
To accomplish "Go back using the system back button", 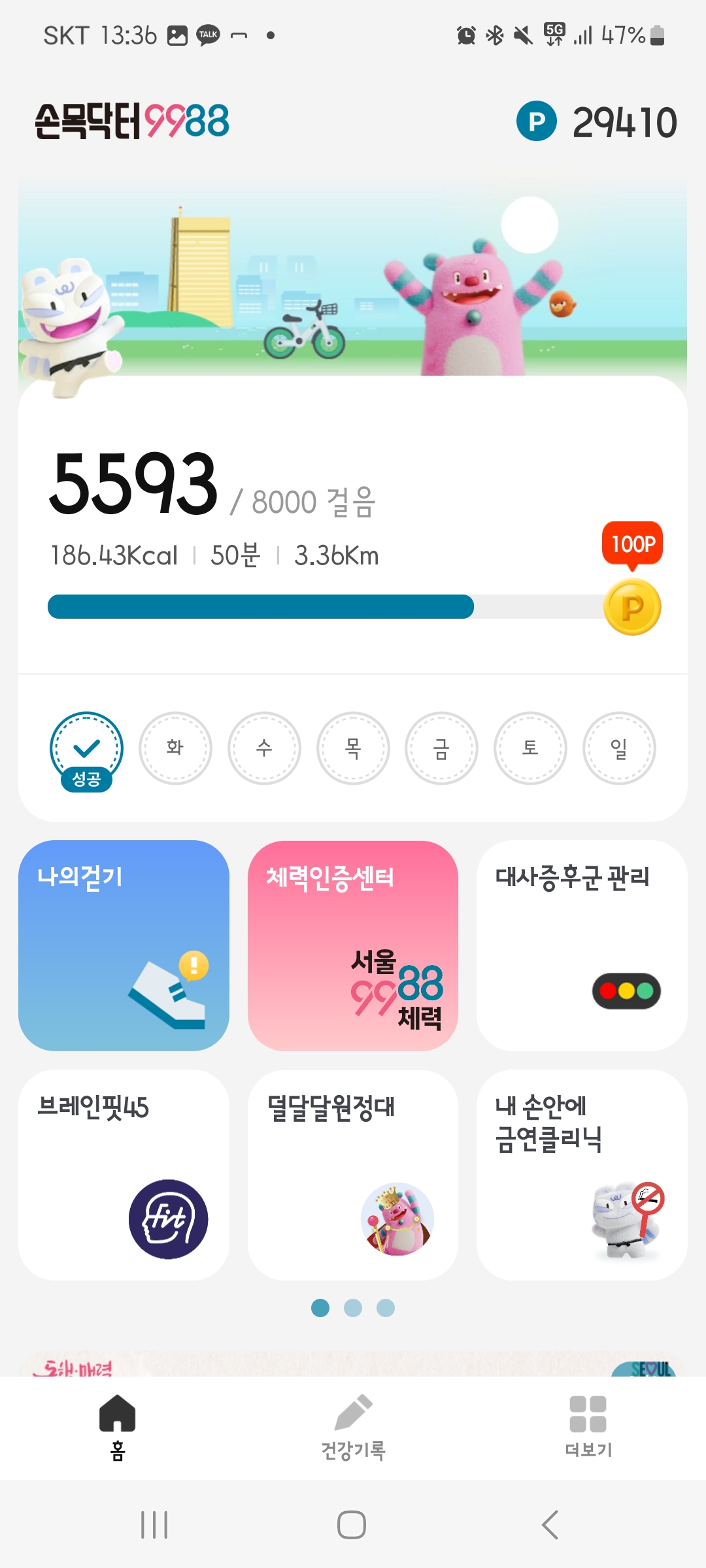I will (550, 1525).
